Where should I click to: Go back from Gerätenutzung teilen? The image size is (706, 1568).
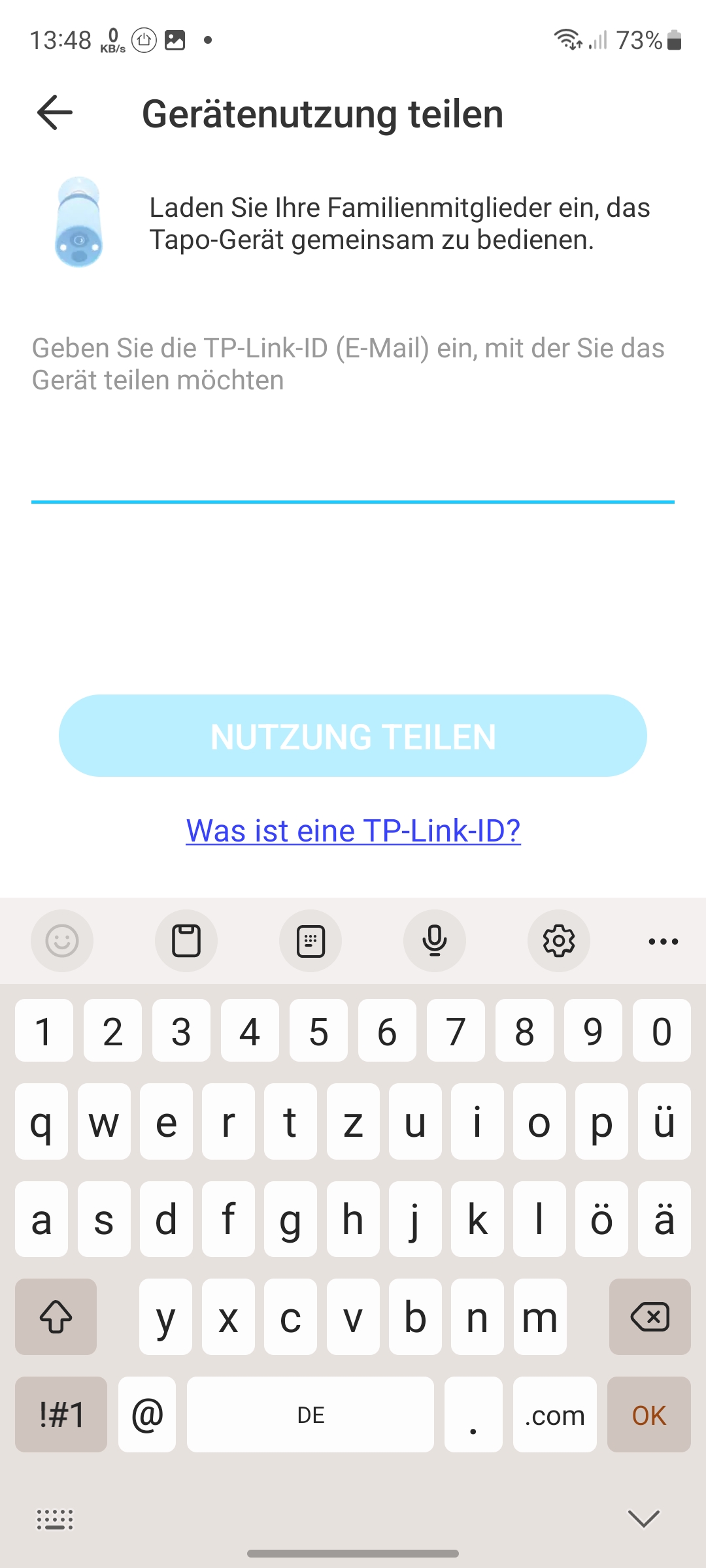55,112
